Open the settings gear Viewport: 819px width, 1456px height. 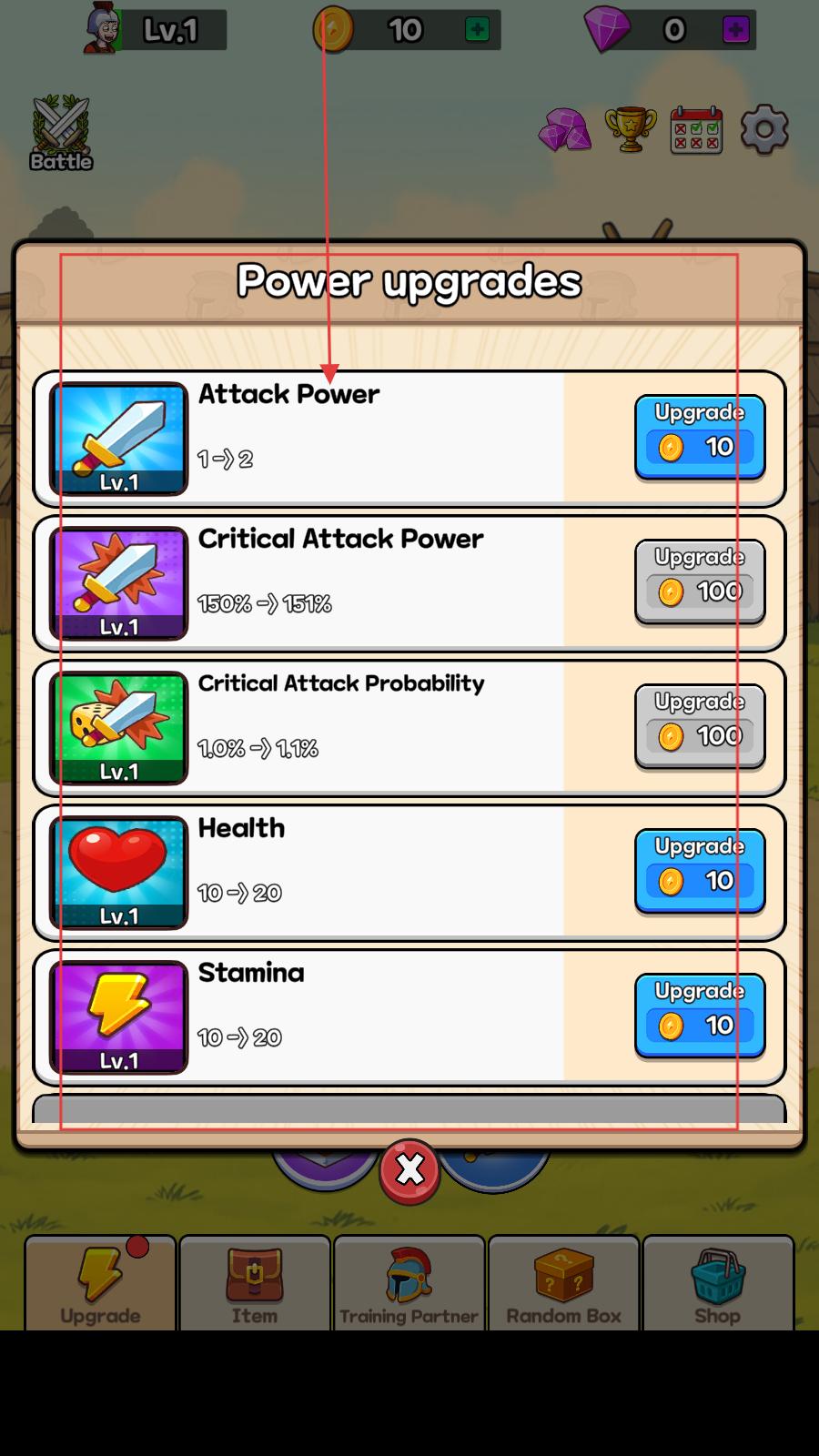pyautogui.click(x=763, y=130)
